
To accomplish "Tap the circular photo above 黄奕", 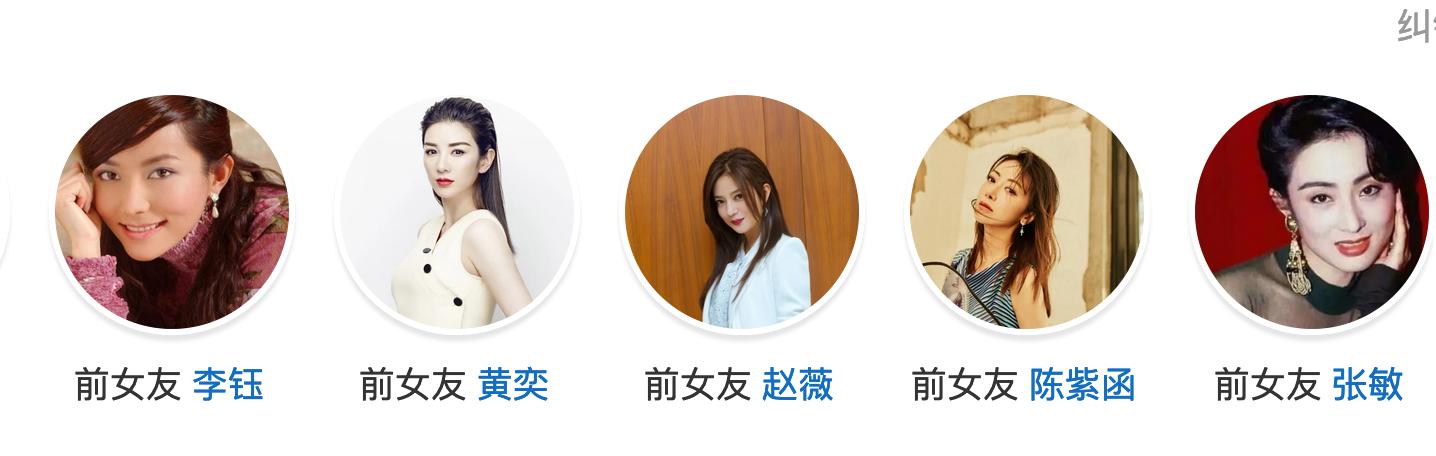I will [x=457, y=212].
